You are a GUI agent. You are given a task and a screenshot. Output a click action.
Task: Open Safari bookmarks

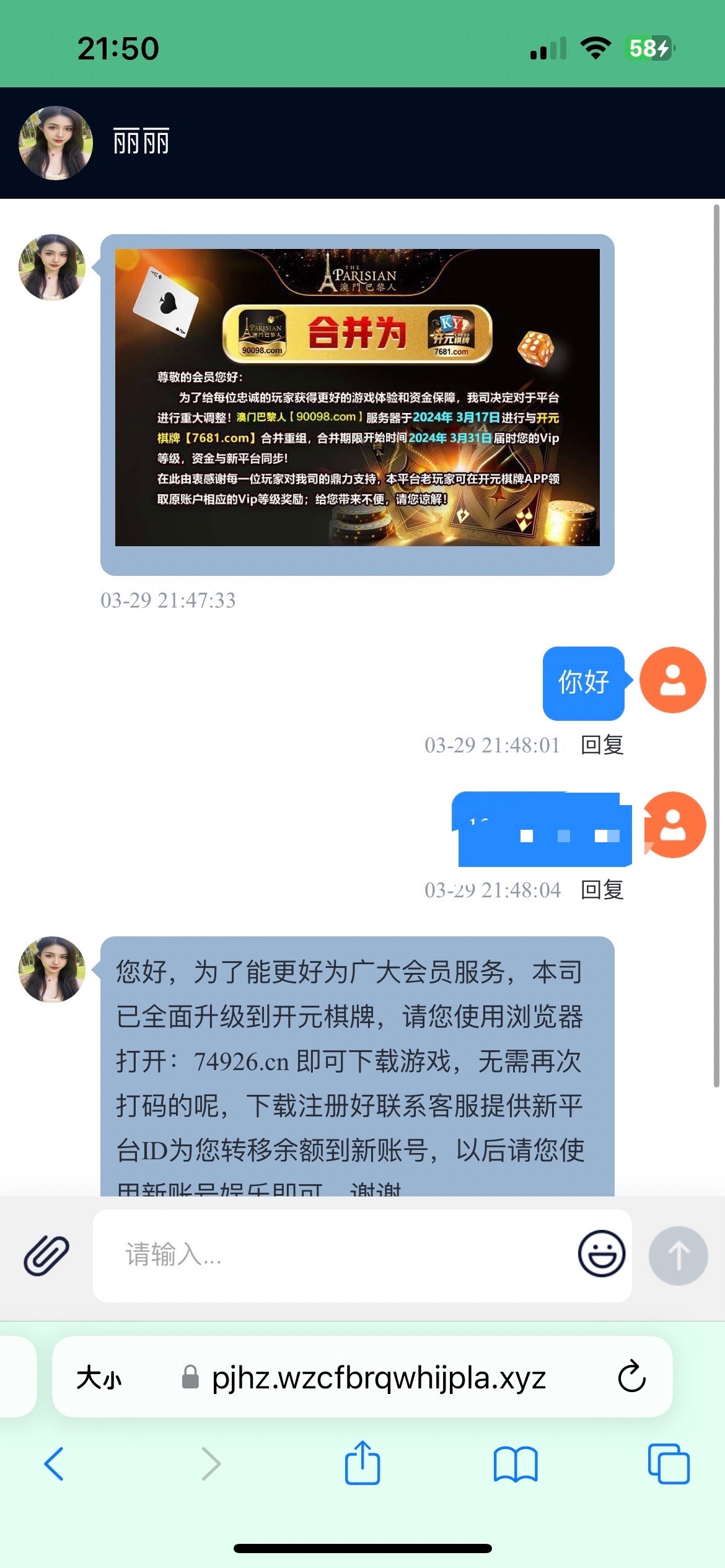coord(516,1464)
